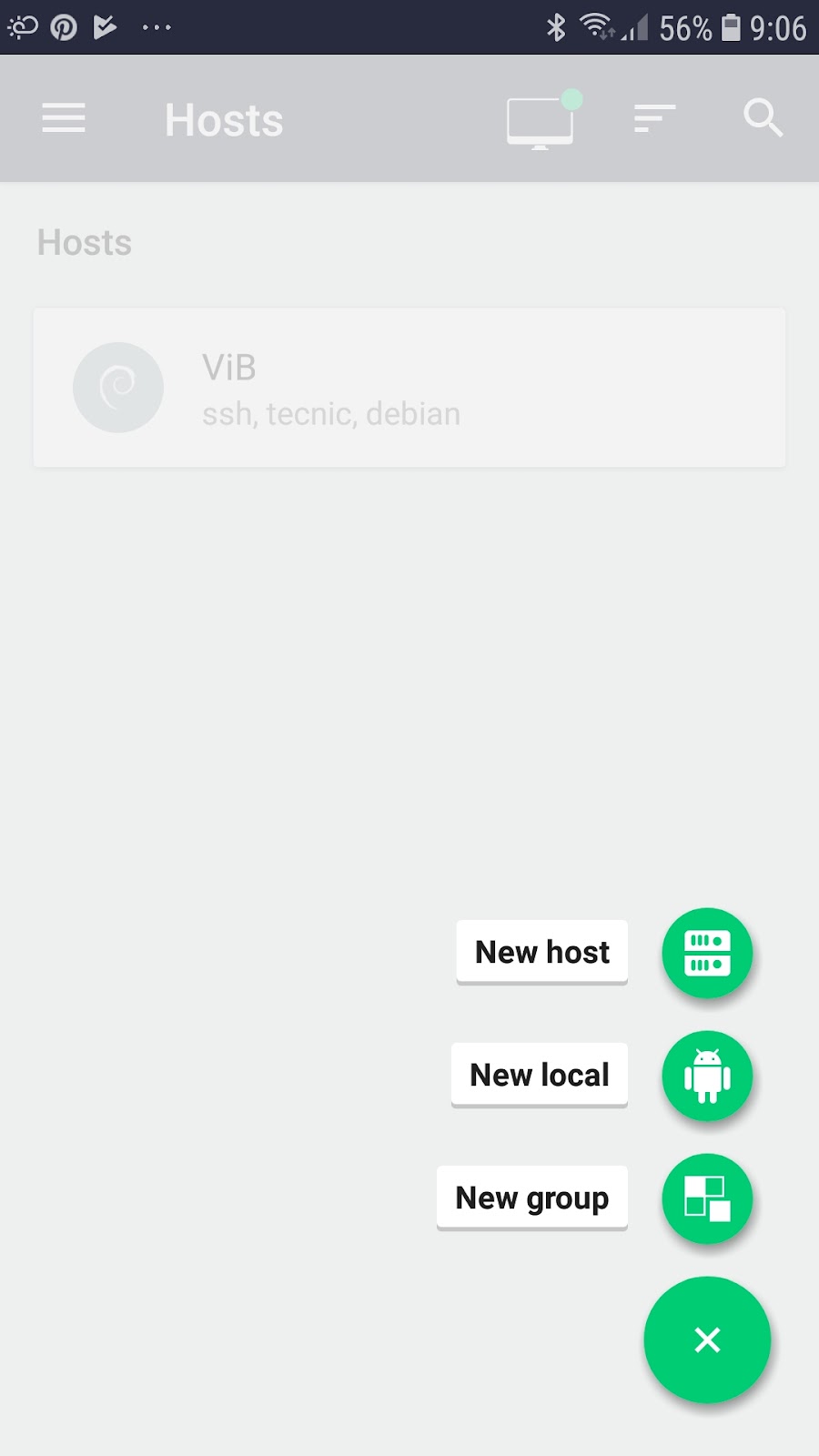Viewport: 819px width, 1456px height.
Task: Open the sort options
Action: click(x=654, y=118)
